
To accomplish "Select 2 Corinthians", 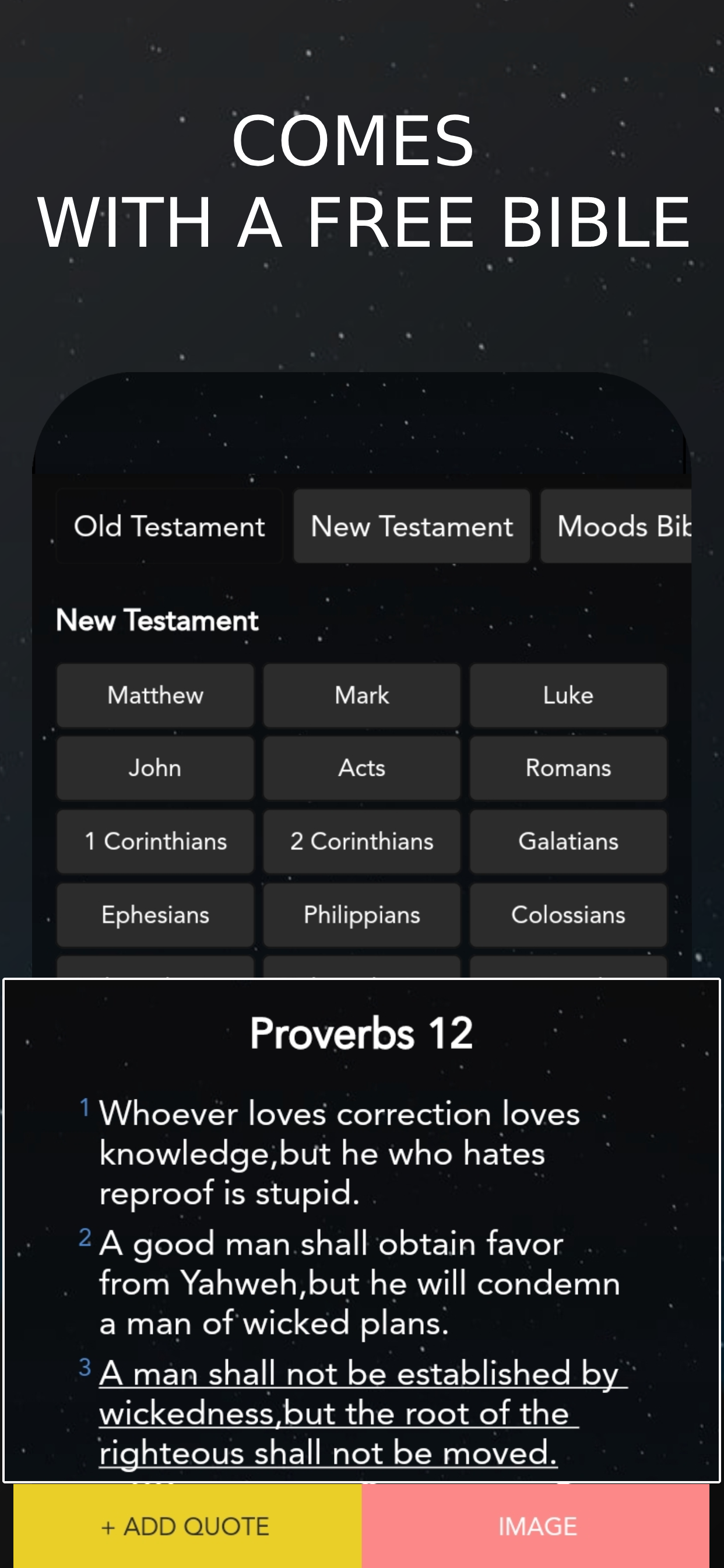I will coord(361,842).
